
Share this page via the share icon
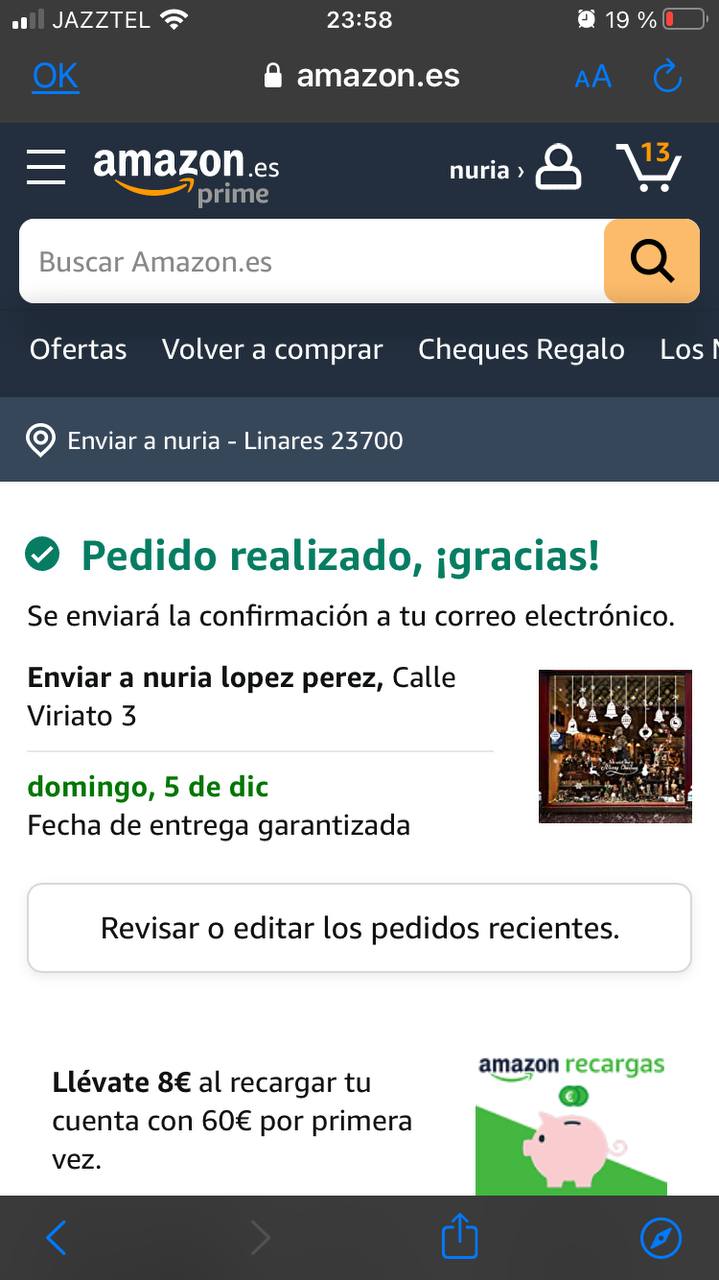tap(459, 1237)
